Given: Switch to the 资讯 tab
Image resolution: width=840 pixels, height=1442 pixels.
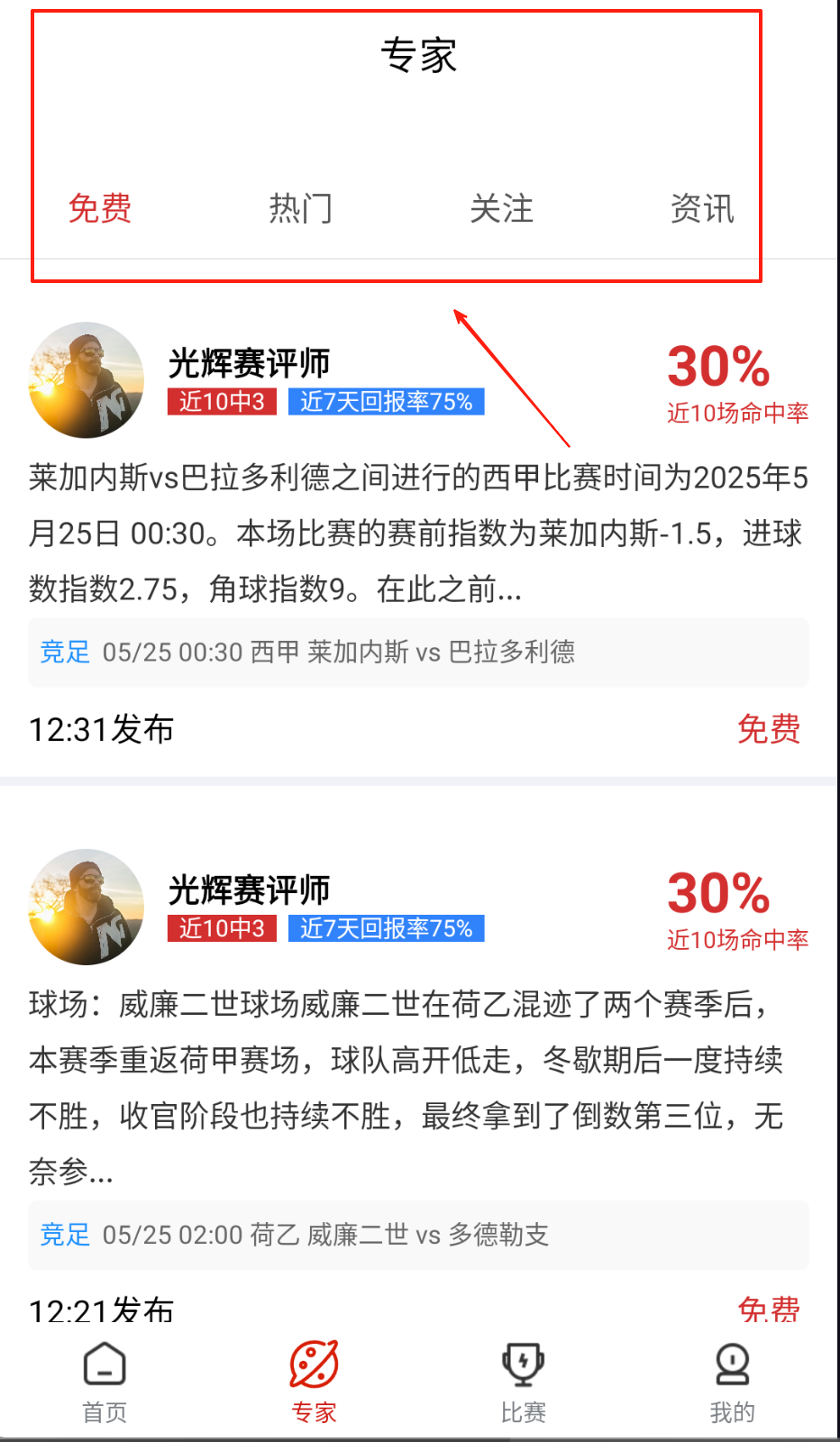Looking at the screenshot, I should click(x=702, y=209).
